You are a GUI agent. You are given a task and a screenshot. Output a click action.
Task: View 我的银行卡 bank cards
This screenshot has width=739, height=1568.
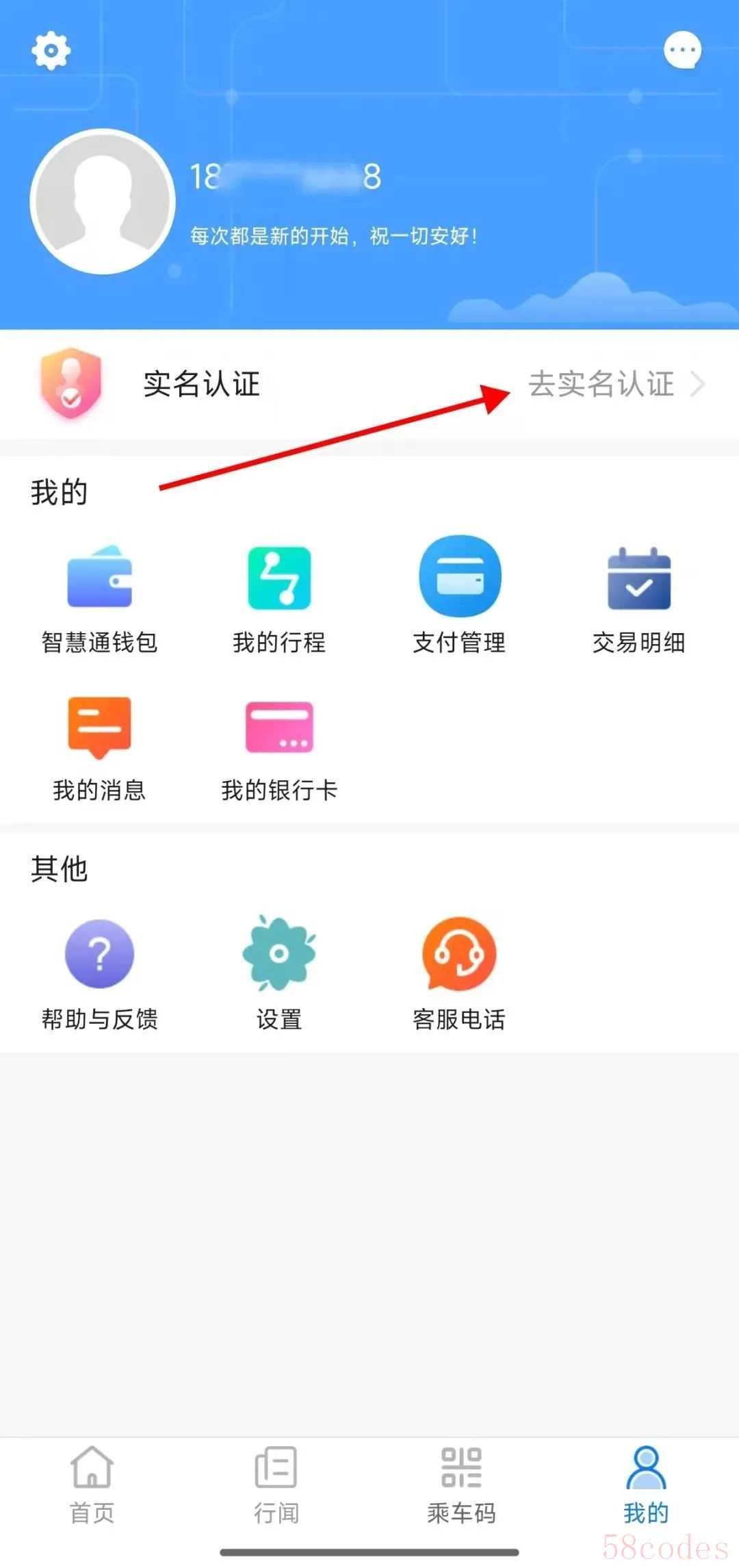pos(279,747)
